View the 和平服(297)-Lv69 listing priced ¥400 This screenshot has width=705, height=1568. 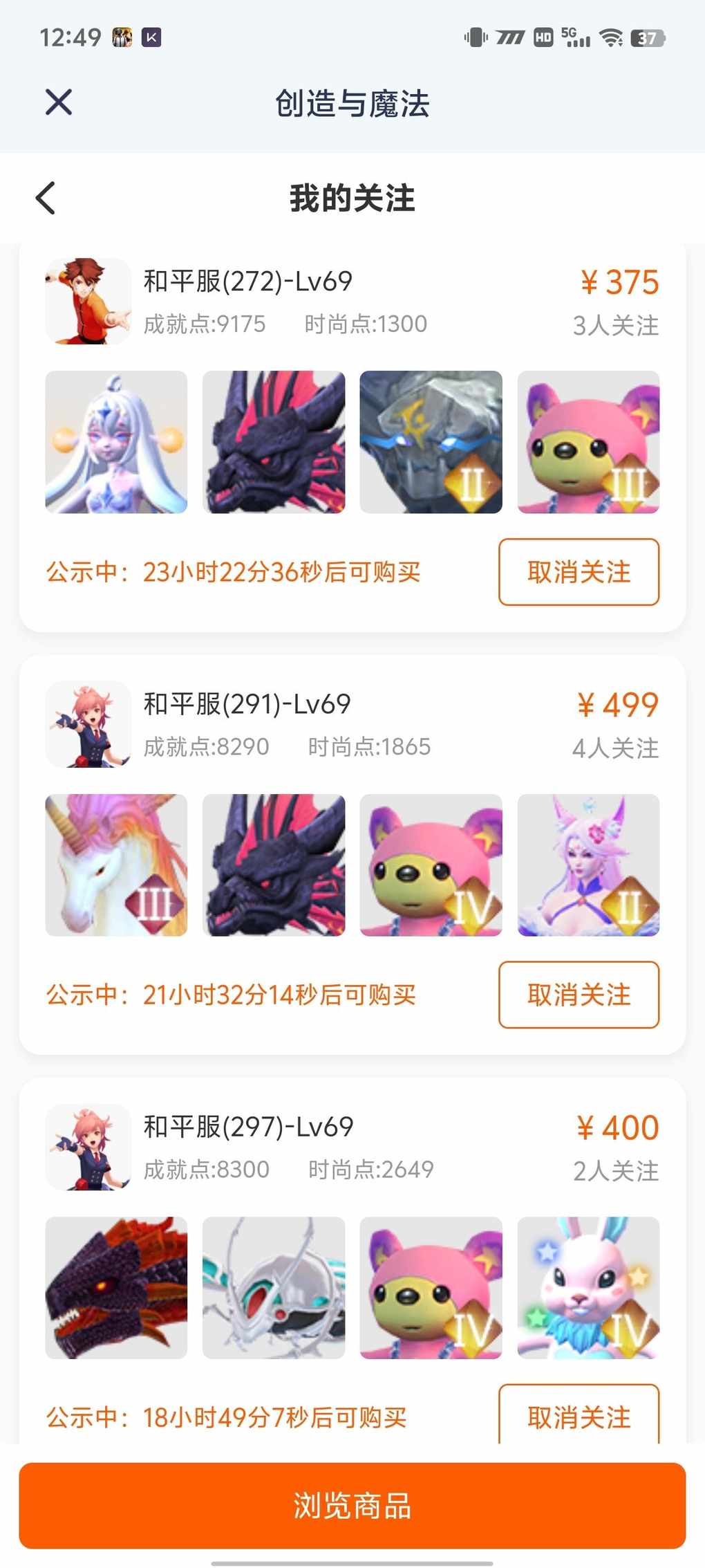click(x=248, y=1127)
